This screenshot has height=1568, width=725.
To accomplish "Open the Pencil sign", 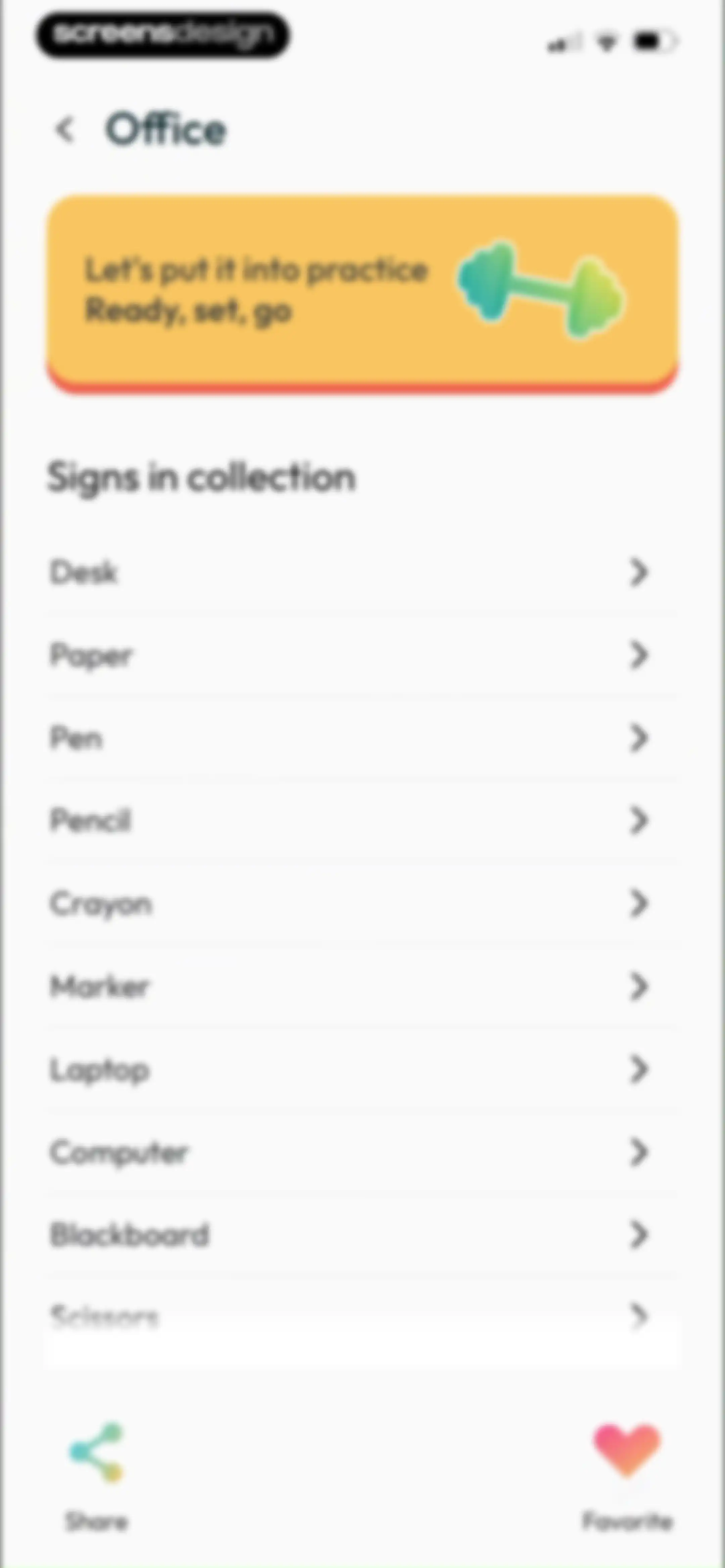I will (362, 821).
